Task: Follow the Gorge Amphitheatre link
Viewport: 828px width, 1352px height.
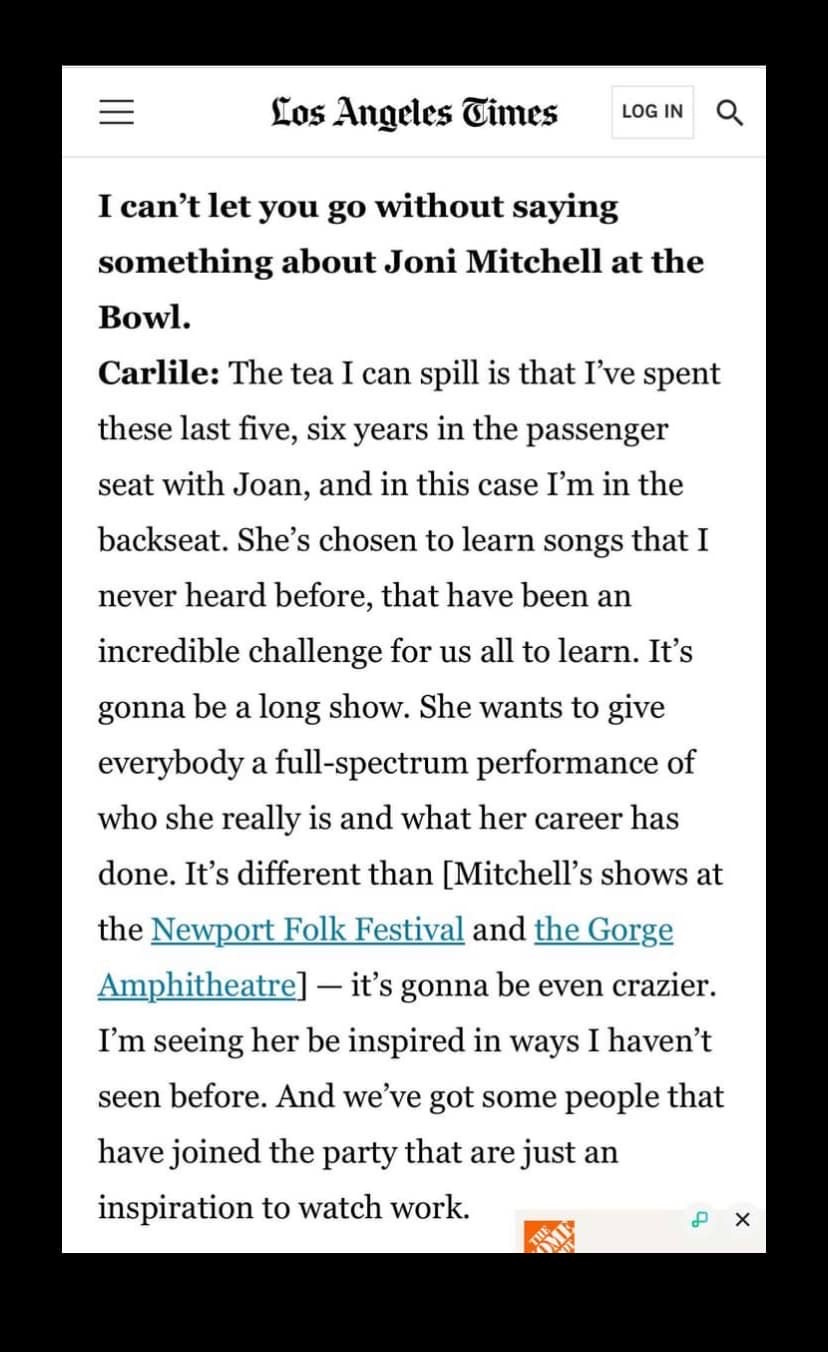Action: (604, 929)
